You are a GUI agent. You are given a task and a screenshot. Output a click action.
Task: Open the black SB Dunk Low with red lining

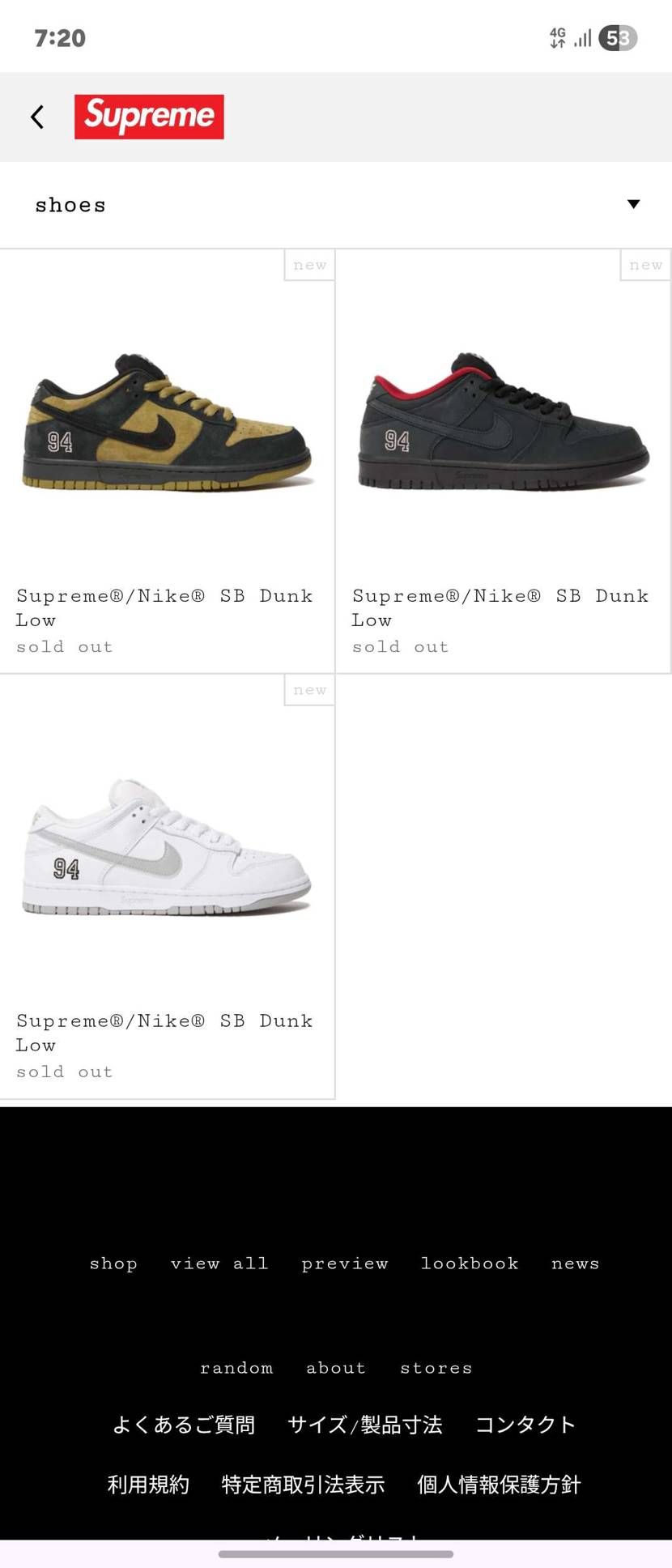pos(503,422)
